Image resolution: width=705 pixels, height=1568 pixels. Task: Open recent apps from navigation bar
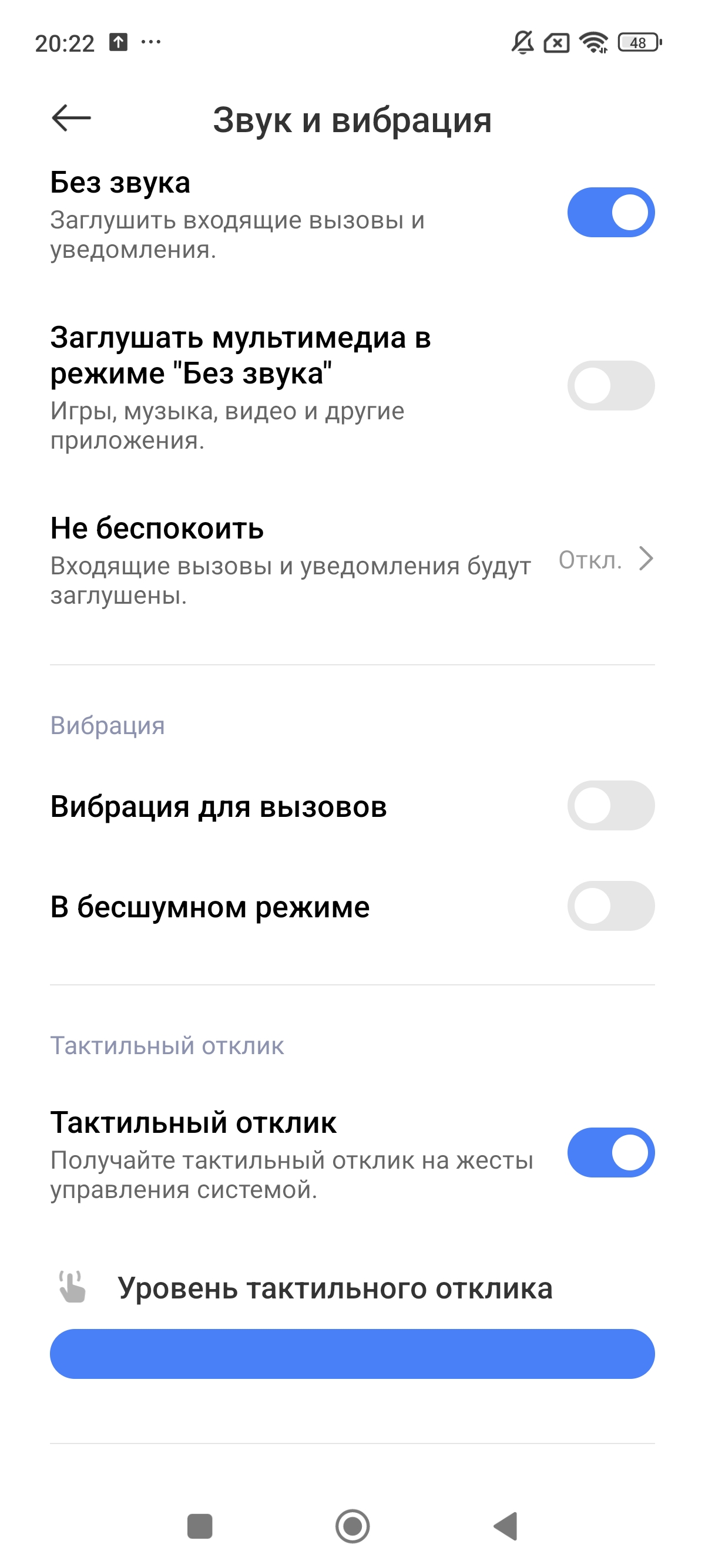pyautogui.click(x=200, y=1526)
